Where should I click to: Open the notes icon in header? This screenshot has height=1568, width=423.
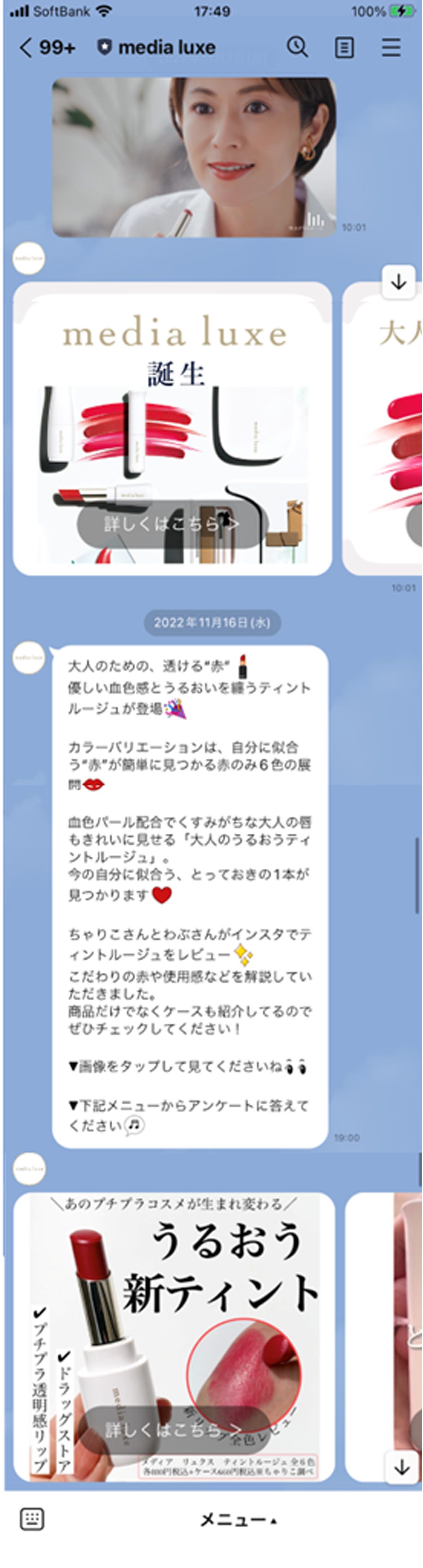pos(345,47)
